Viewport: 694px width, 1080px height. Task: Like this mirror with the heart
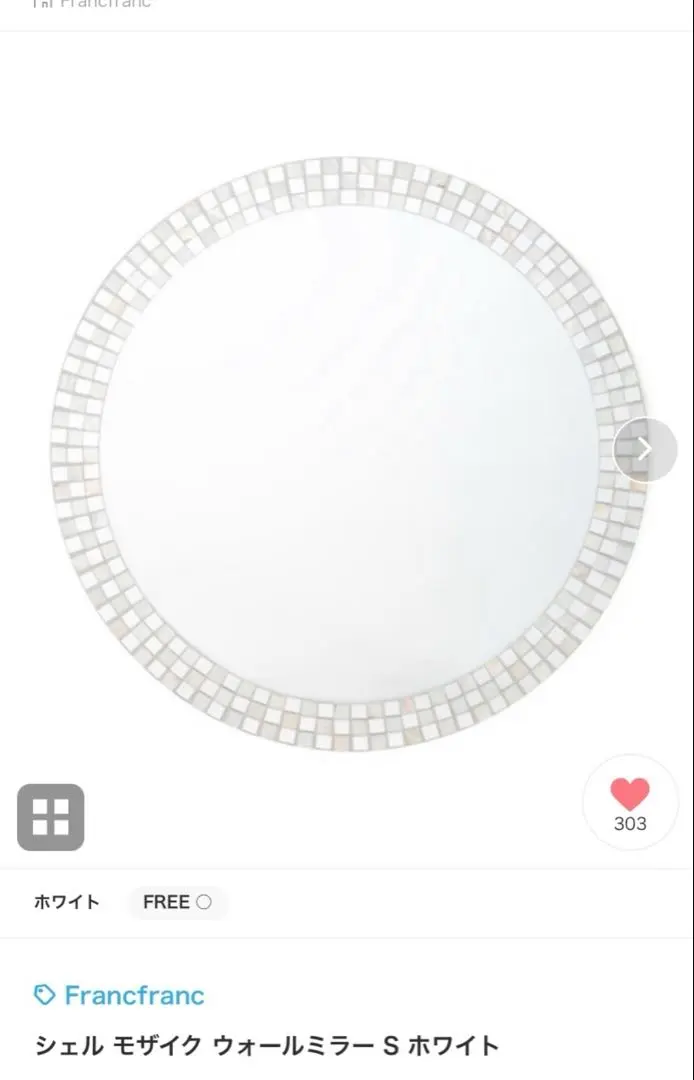click(x=630, y=801)
